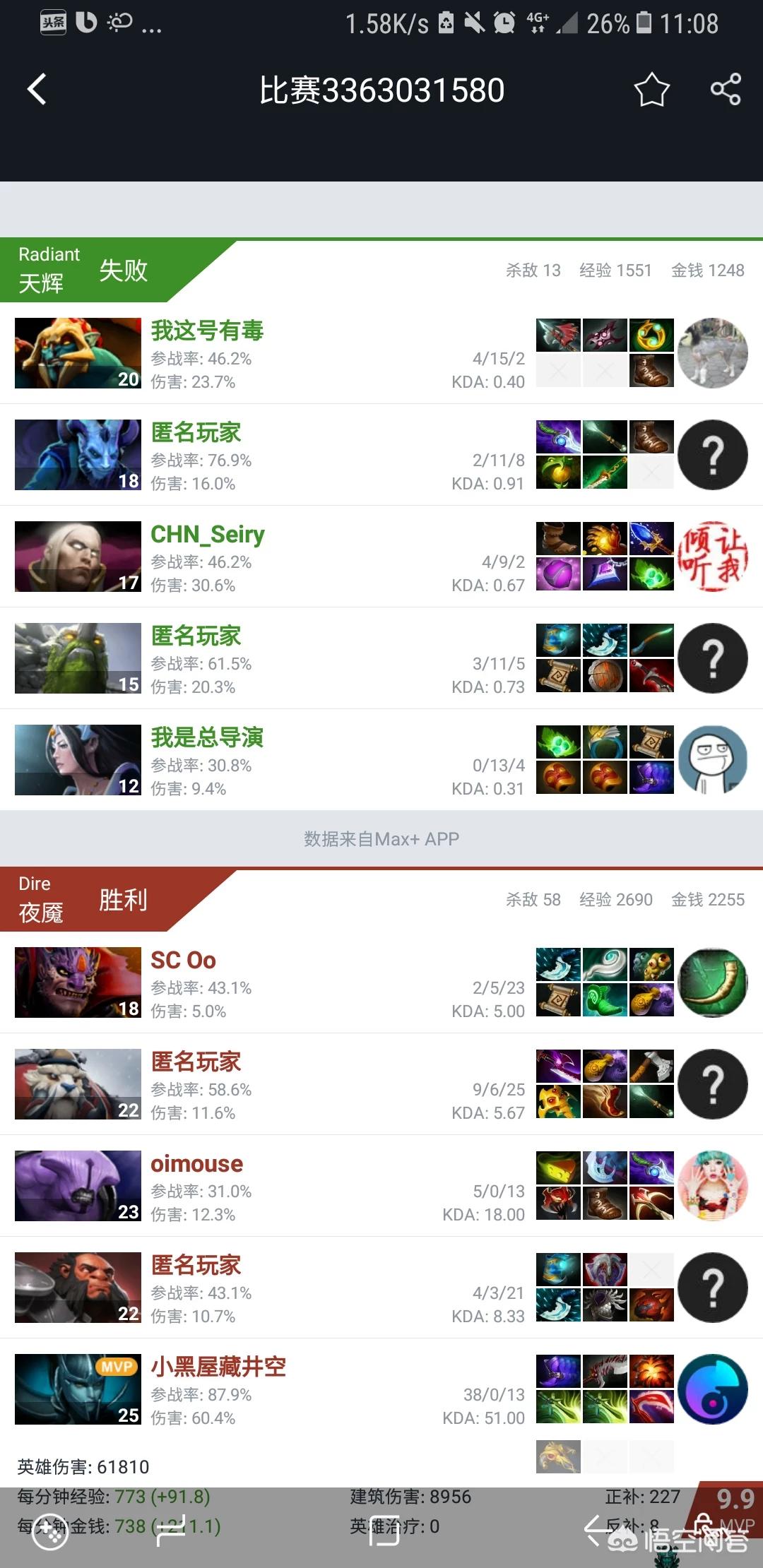Favorite this match with the star icon
Screen dimensions: 763x1568
click(651, 90)
